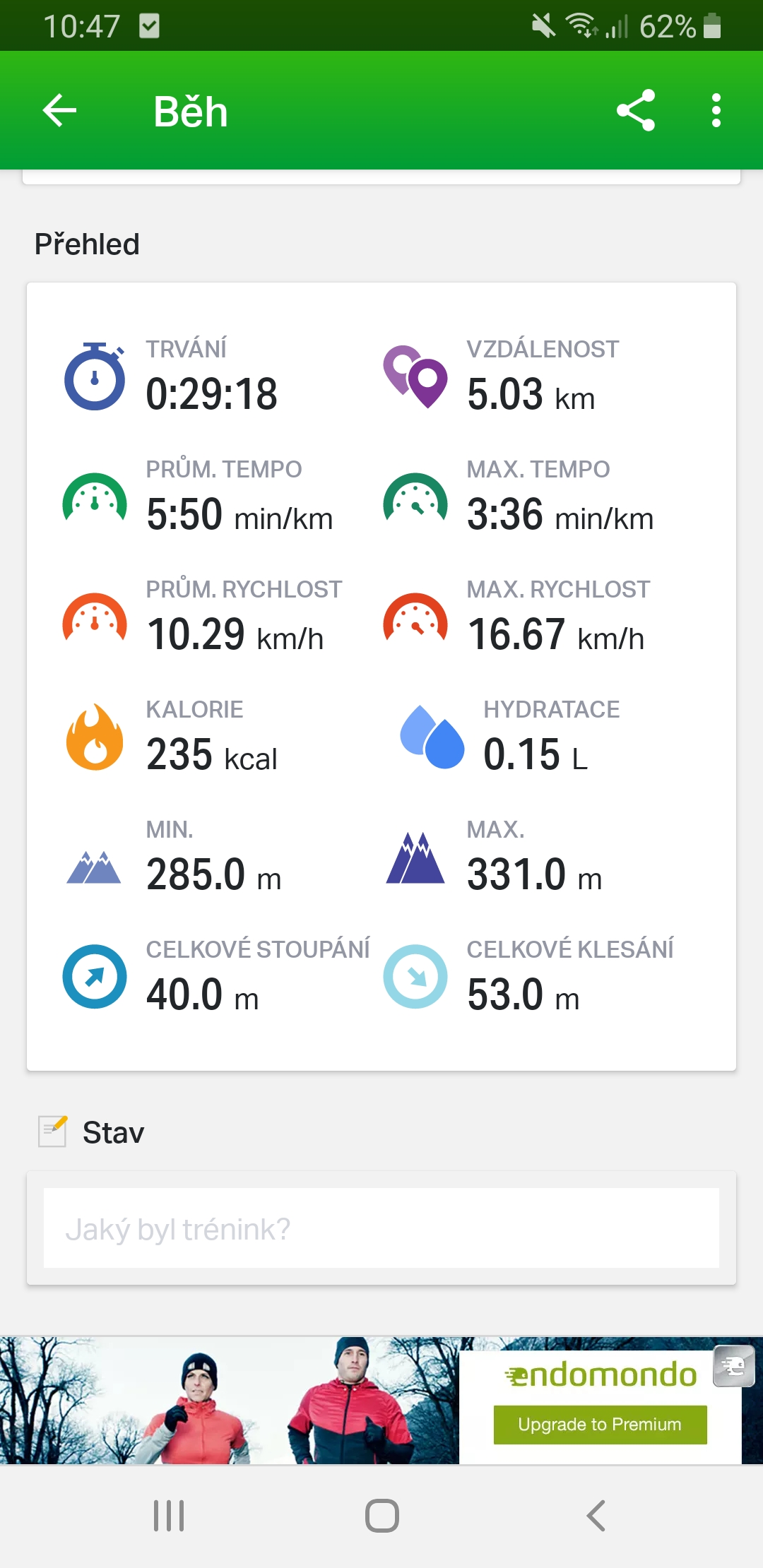This screenshot has width=763, height=1568.
Task: Share this Běh workout
Action: pos(636,111)
